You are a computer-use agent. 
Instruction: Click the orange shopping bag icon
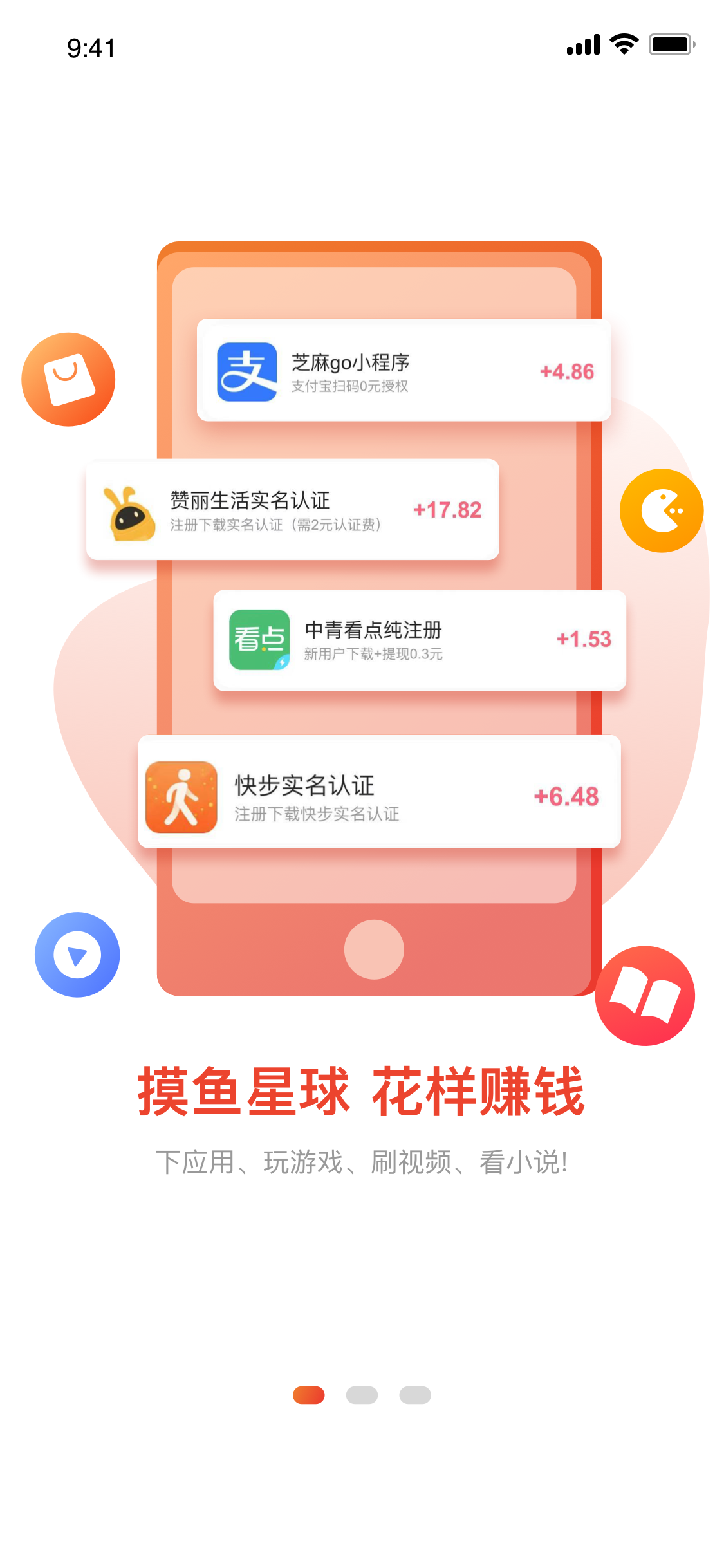68,380
